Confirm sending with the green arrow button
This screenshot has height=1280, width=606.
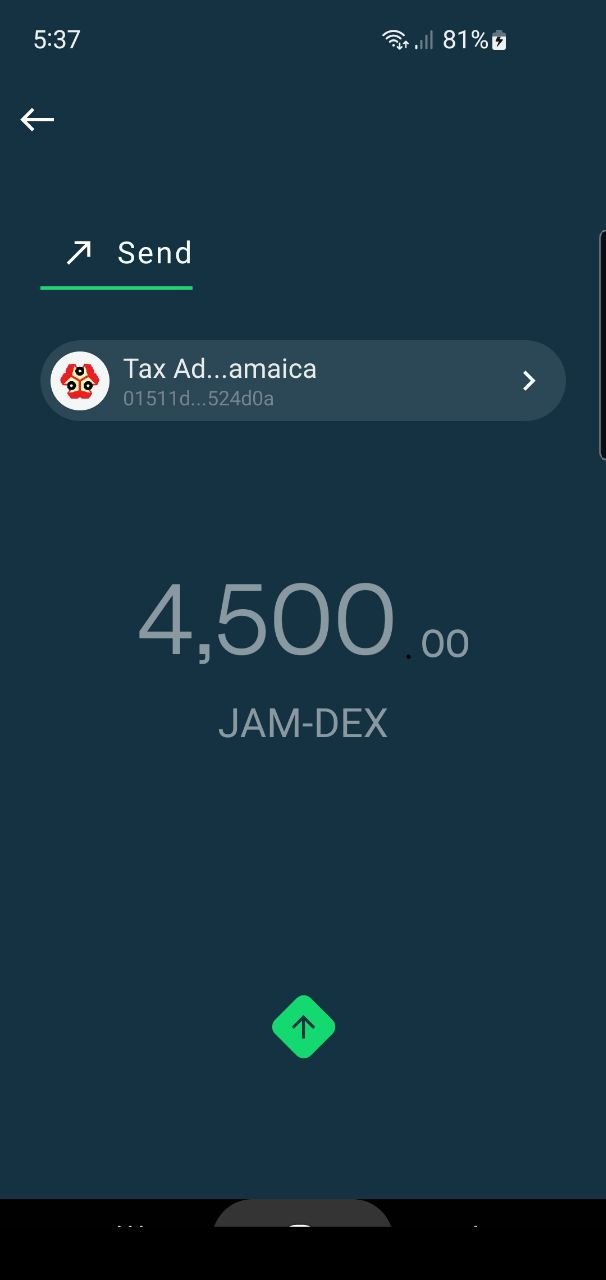tap(303, 1027)
